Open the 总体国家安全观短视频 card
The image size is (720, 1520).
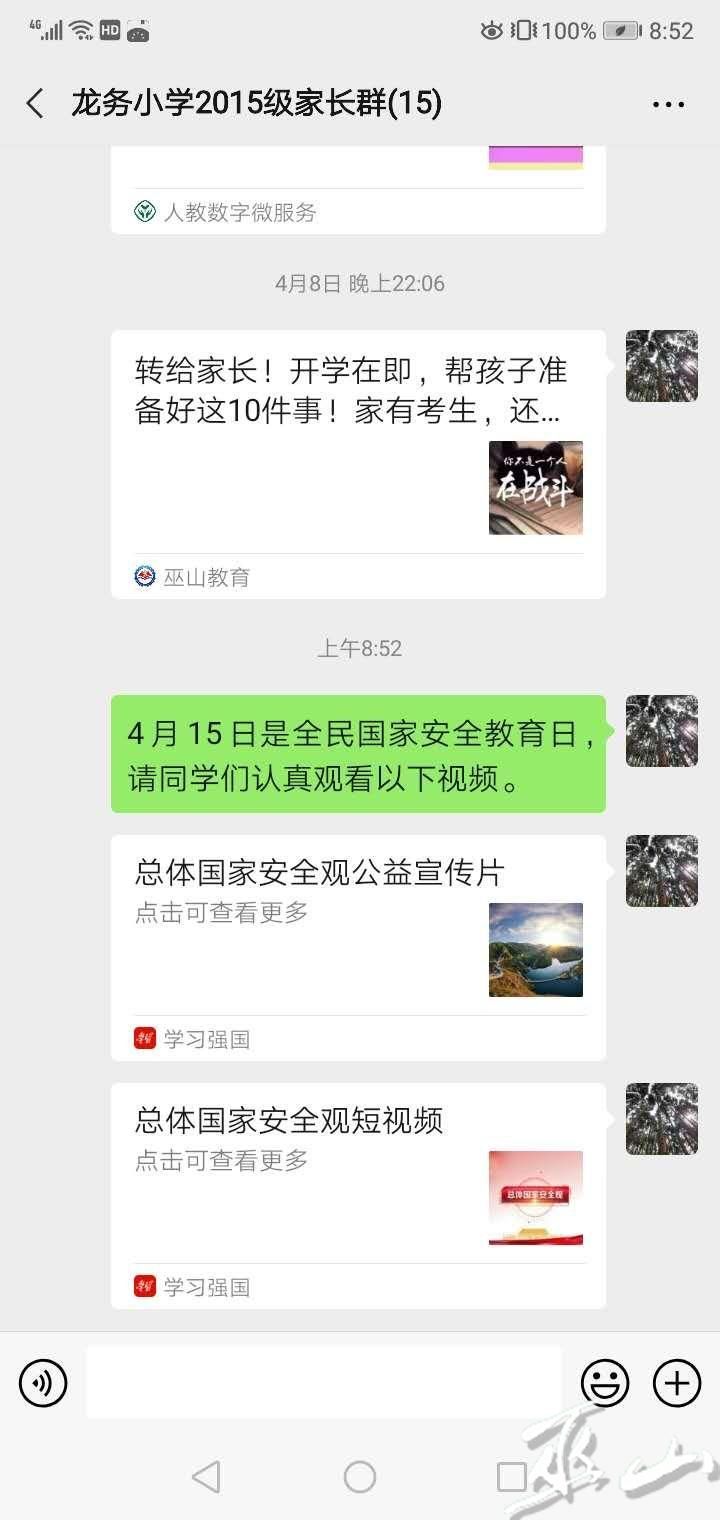pyautogui.click(x=358, y=1194)
